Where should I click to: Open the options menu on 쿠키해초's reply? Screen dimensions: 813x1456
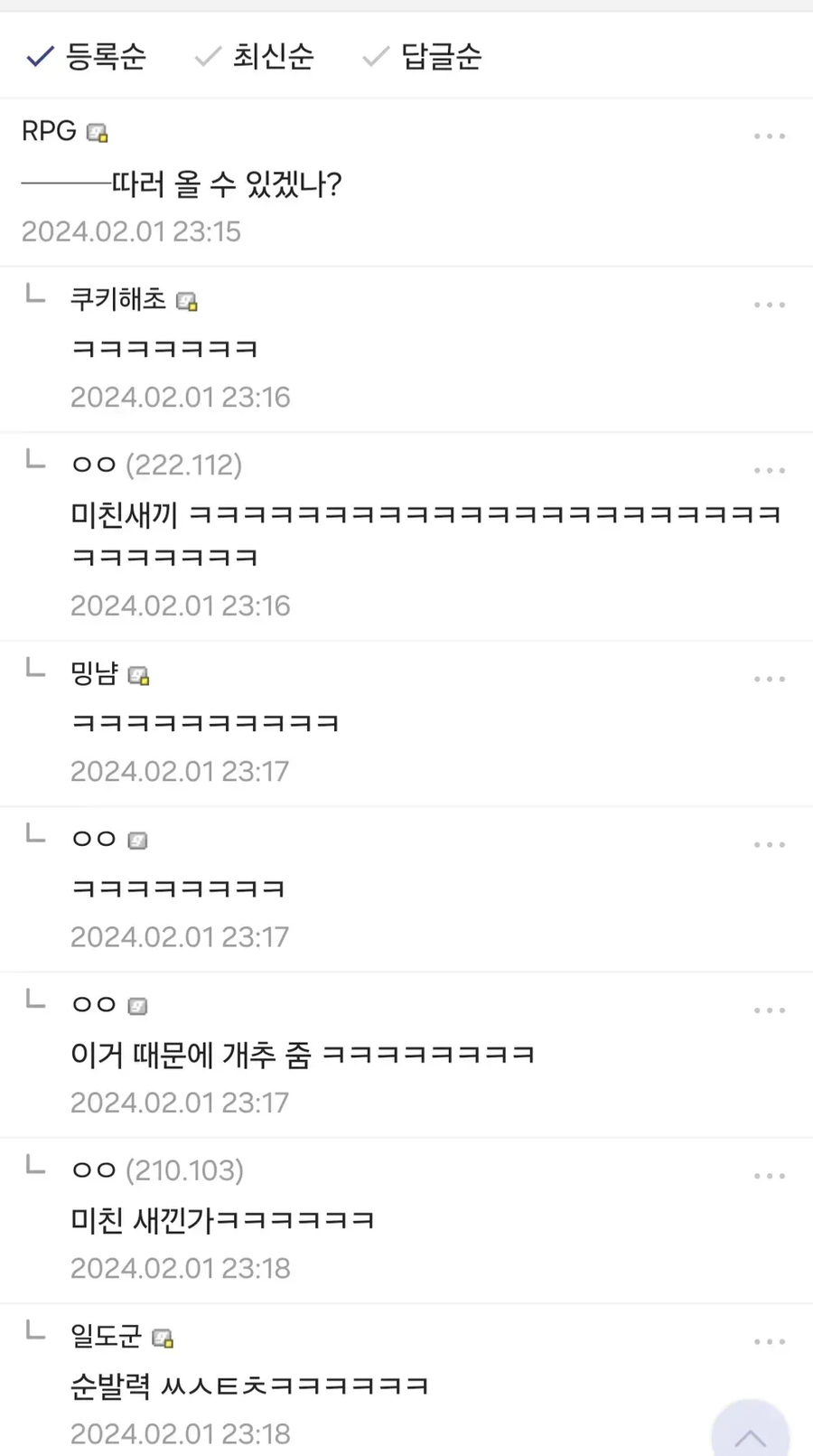[769, 305]
